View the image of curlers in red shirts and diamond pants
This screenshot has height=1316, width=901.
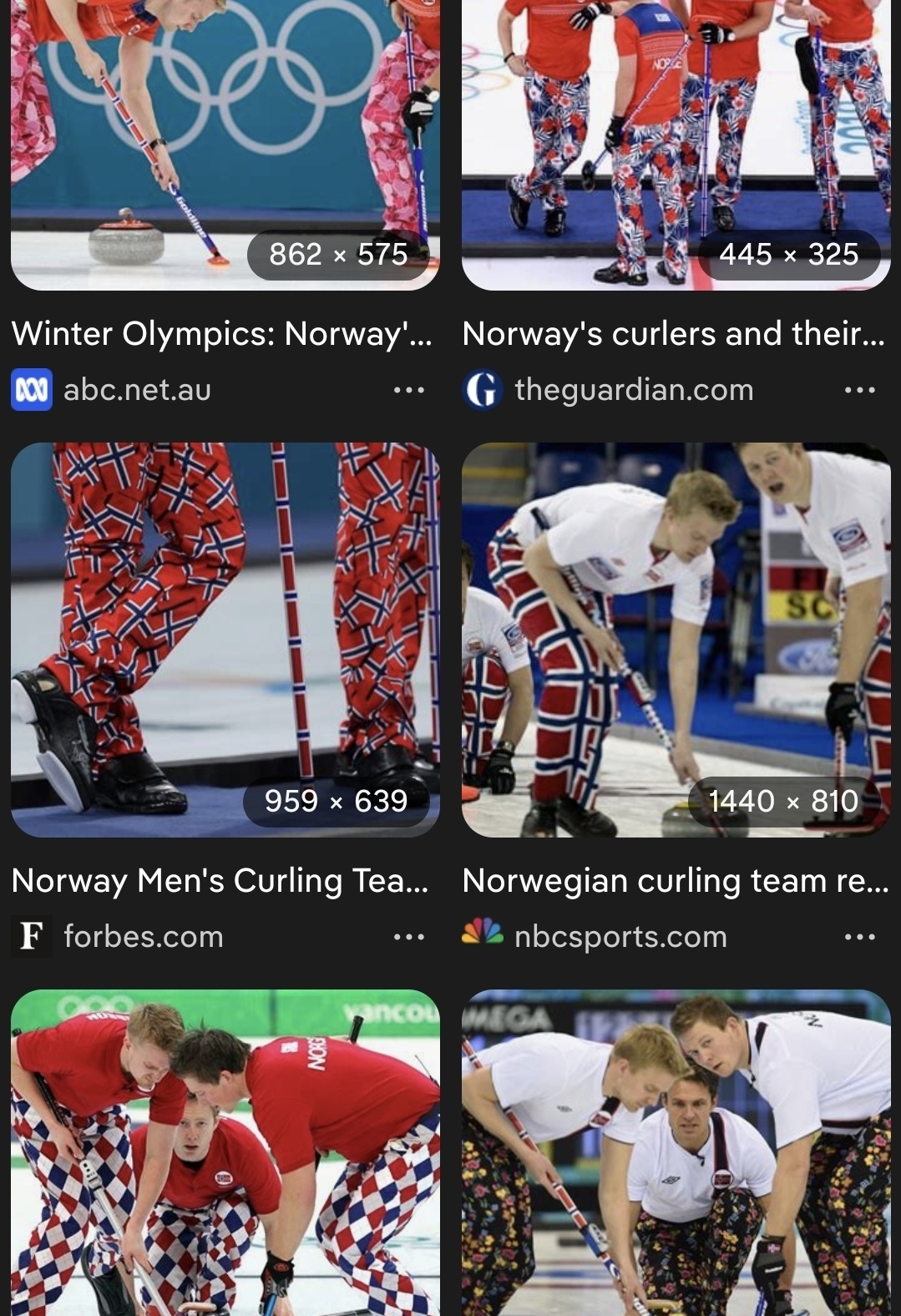tap(225, 1152)
